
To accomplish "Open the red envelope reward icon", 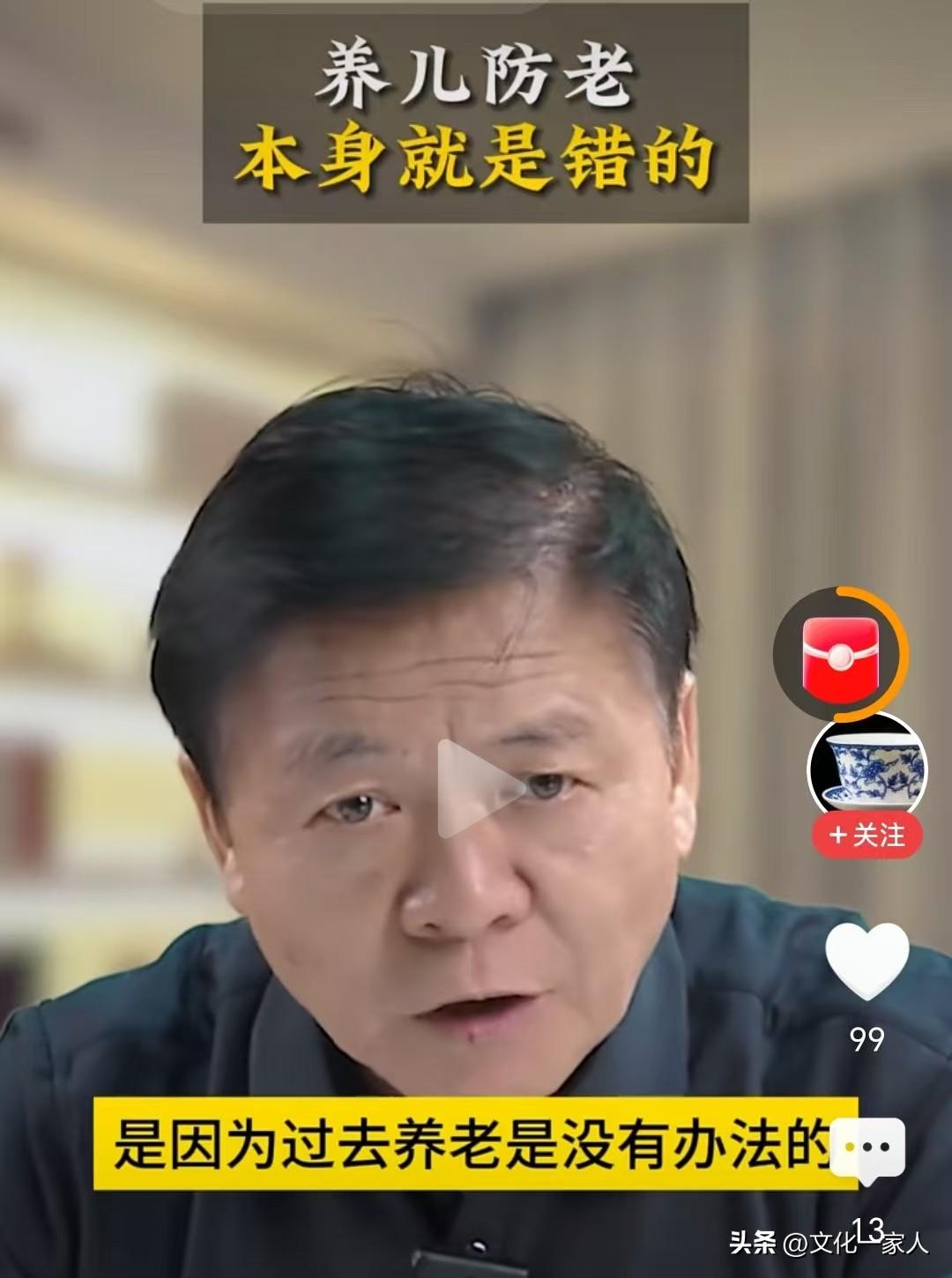I will click(840, 654).
